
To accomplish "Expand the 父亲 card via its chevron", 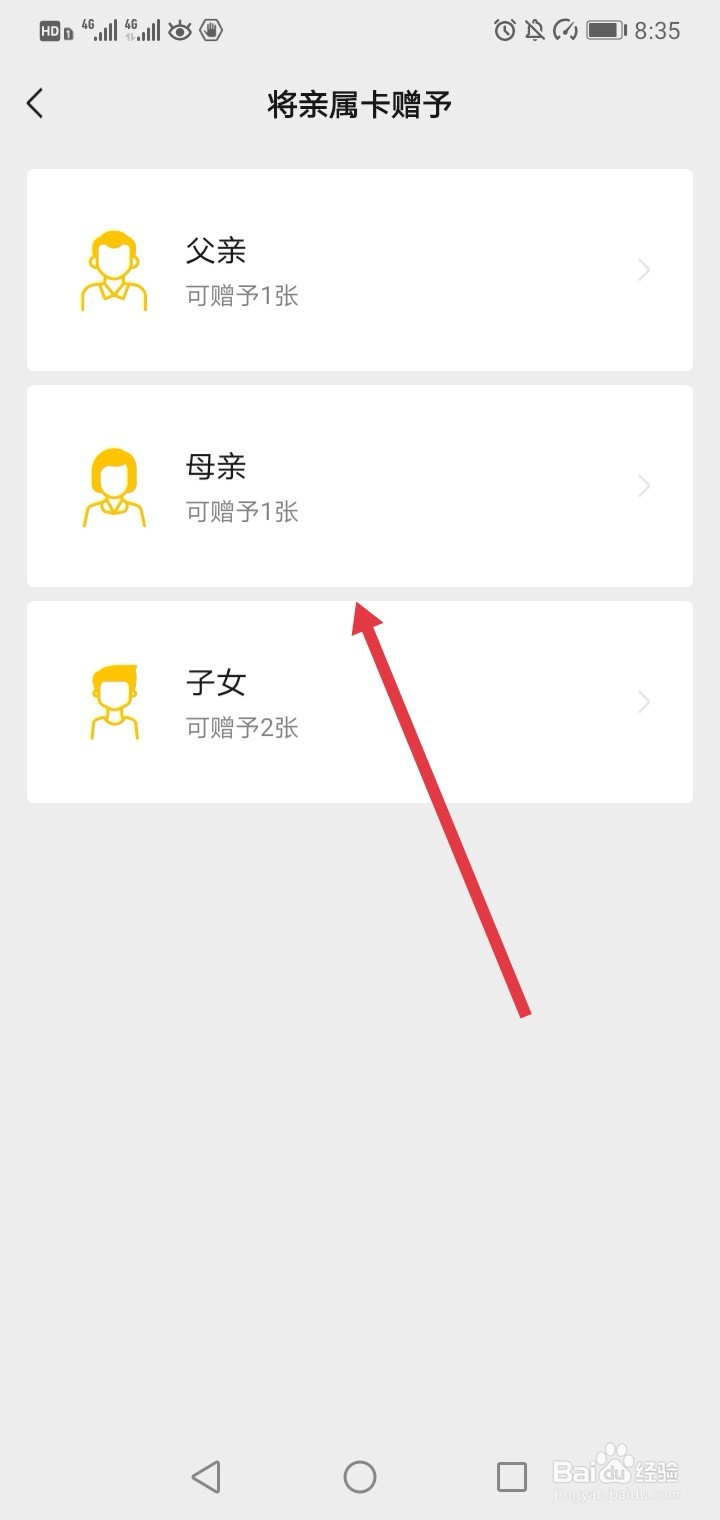I will coord(643,270).
